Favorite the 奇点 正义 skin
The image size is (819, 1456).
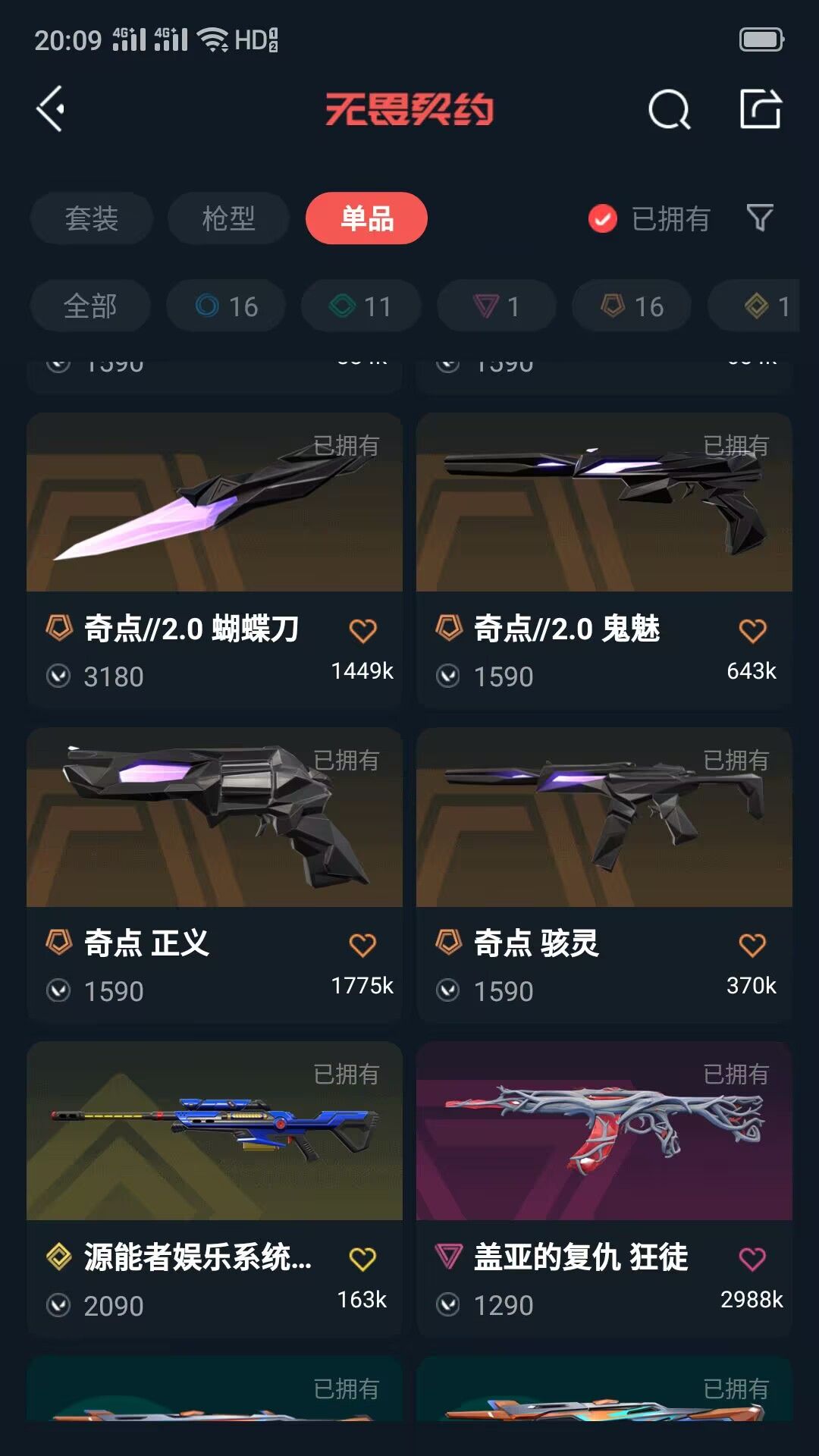tap(362, 945)
